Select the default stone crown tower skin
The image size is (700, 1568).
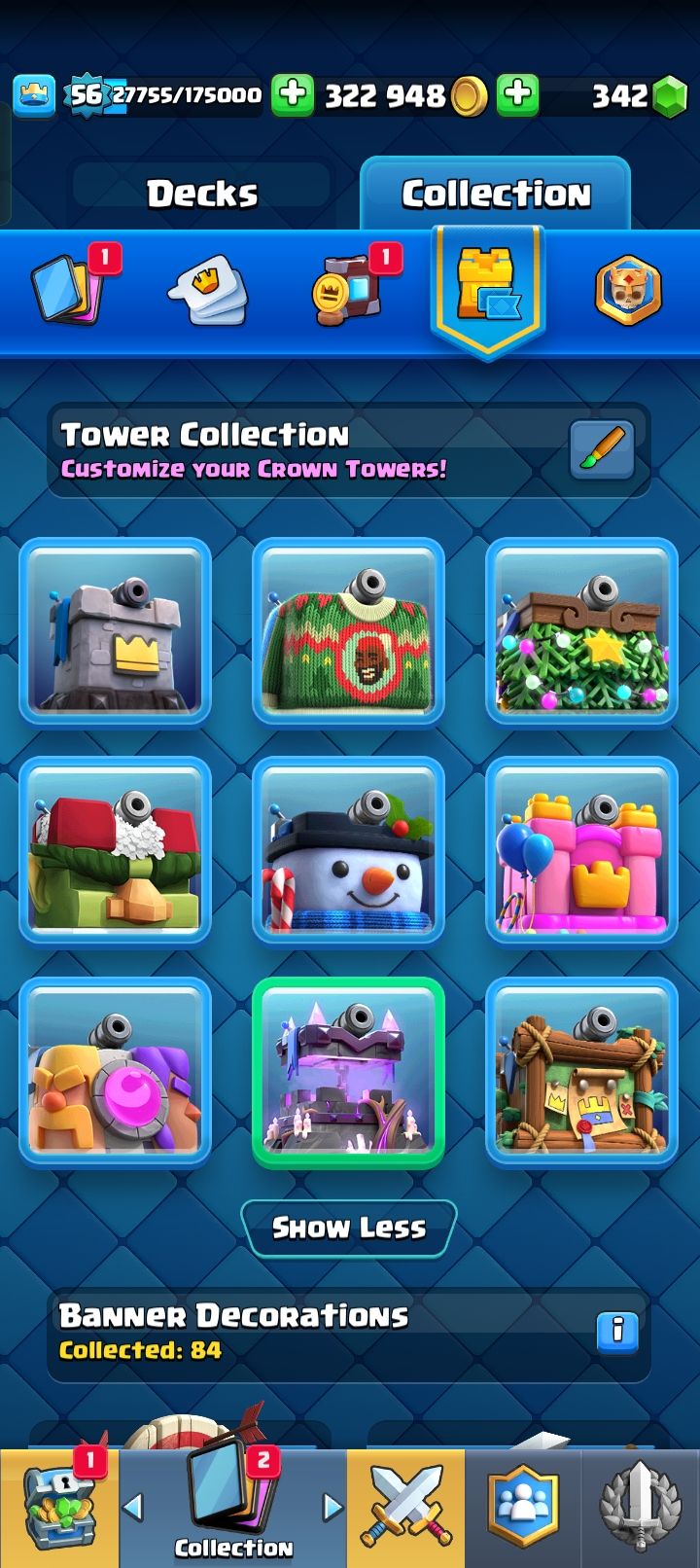[x=115, y=631]
